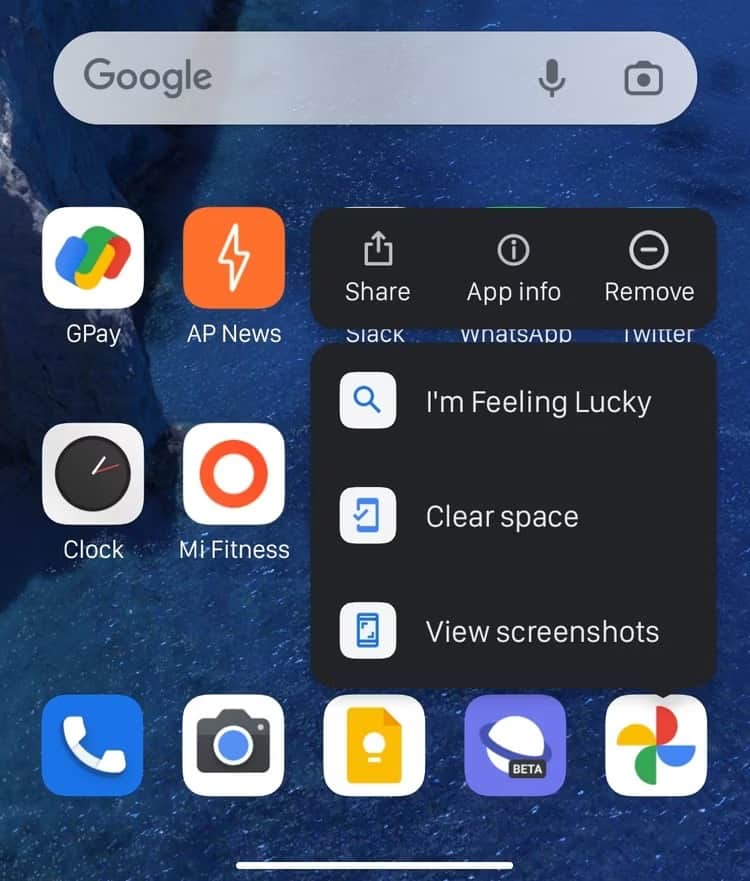Launch the Beta browser in the dock
750x881 pixels.
(515, 745)
